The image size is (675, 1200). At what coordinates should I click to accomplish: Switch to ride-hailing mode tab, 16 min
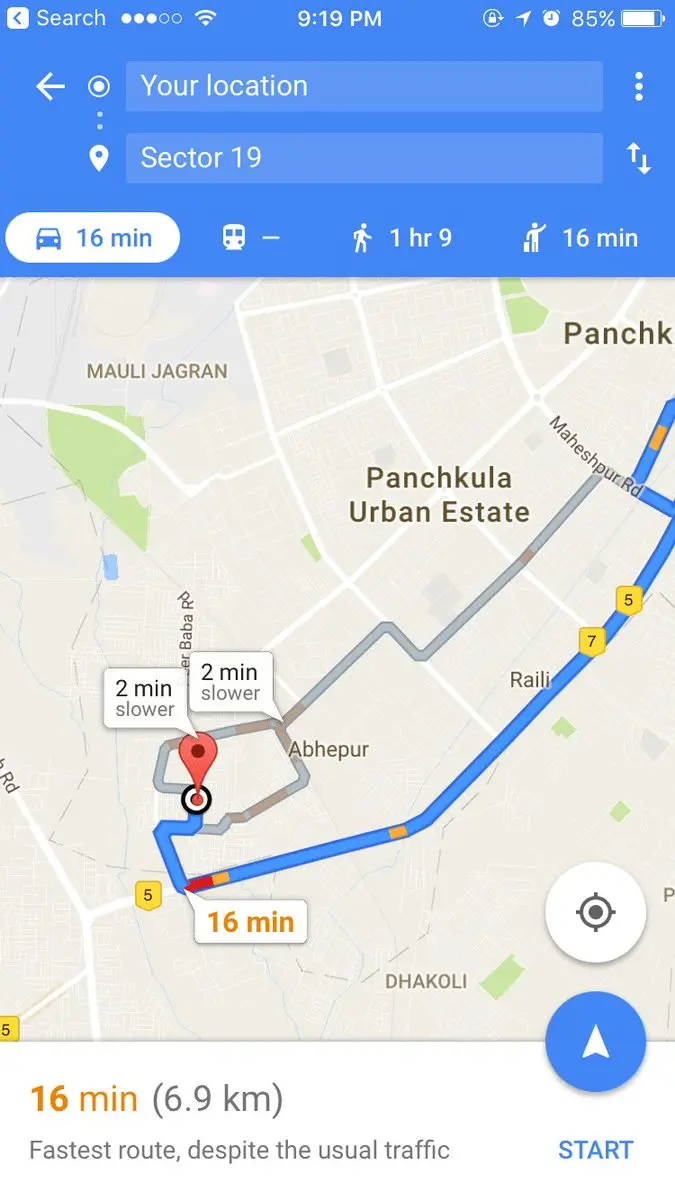(x=579, y=238)
